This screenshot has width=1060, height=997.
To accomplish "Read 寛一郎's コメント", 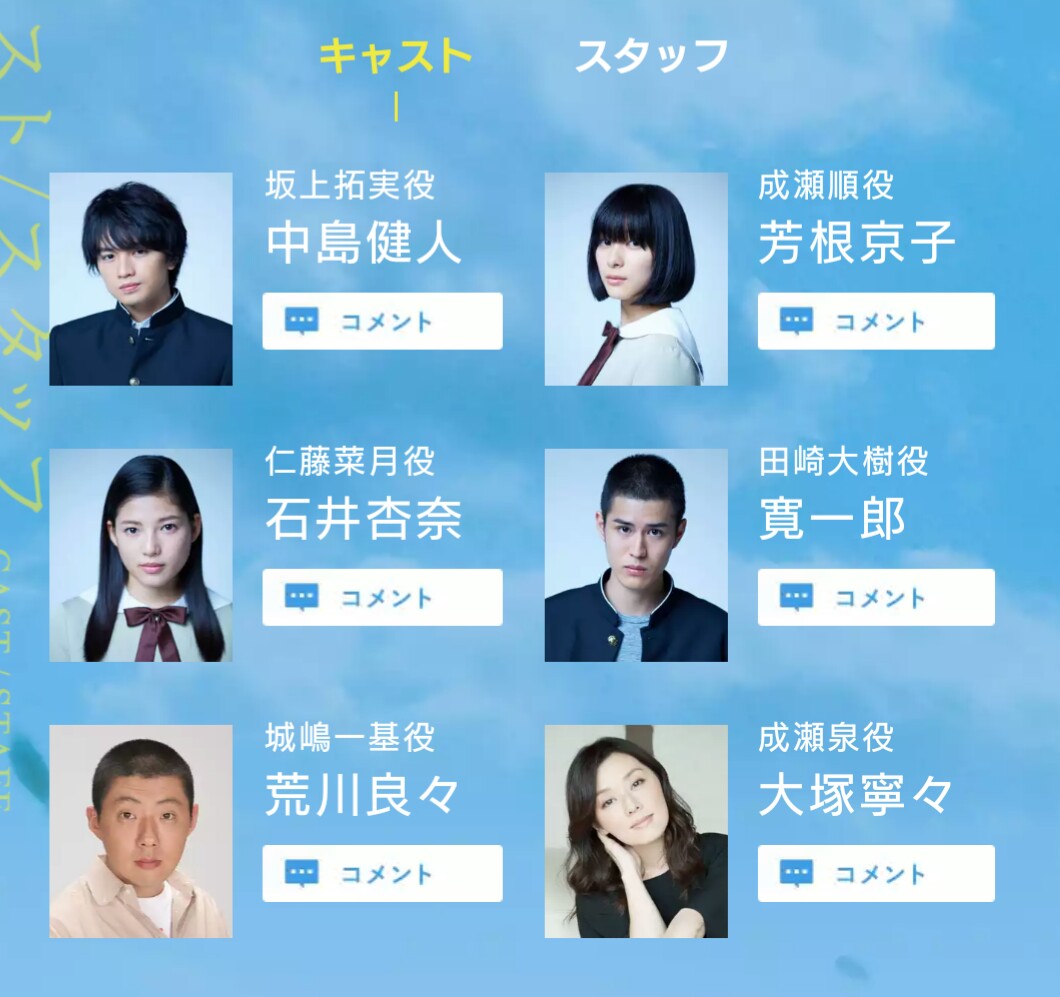I will pyautogui.click(x=876, y=597).
